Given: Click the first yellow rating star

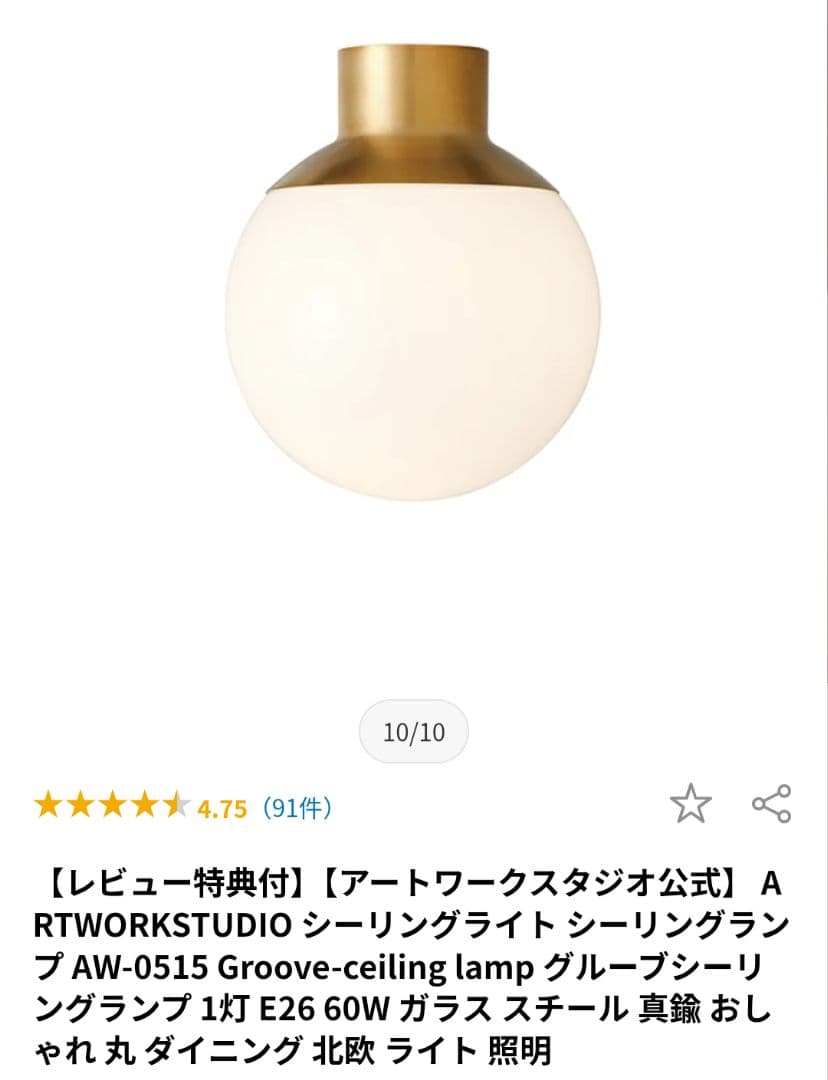Looking at the screenshot, I should [x=50, y=800].
